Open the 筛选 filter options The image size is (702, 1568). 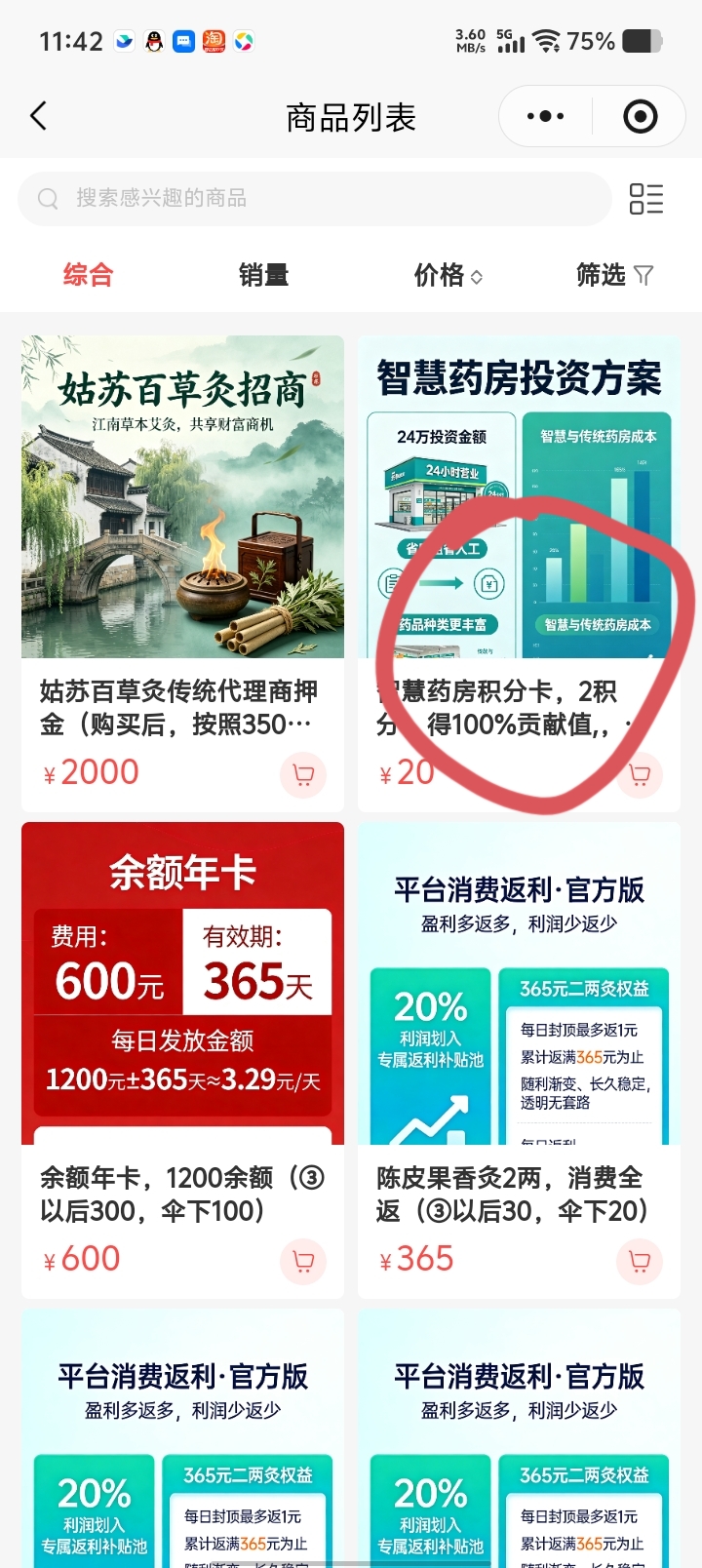click(614, 275)
